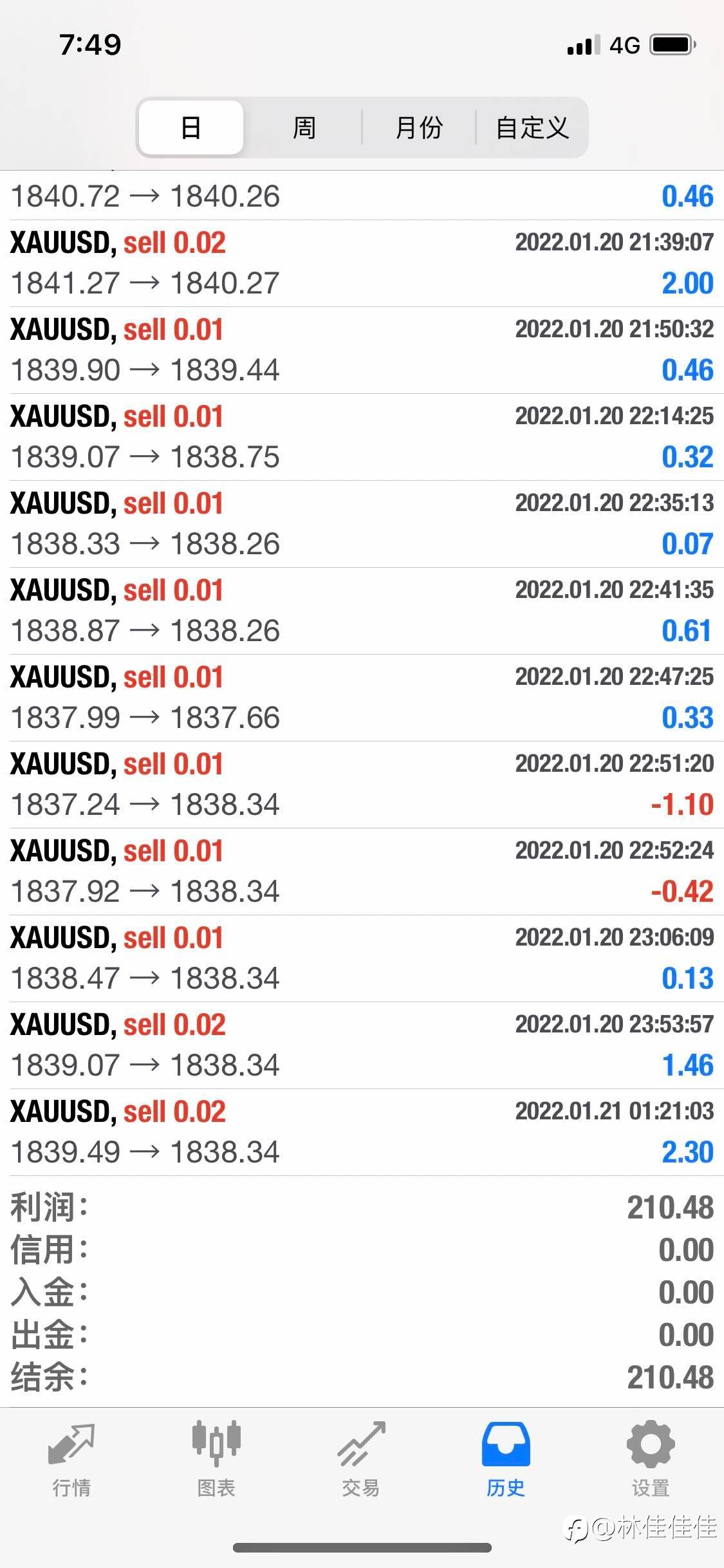Open the trade closed at 21:39:07
Screen dimensions: 724x1568
coord(362,263)
